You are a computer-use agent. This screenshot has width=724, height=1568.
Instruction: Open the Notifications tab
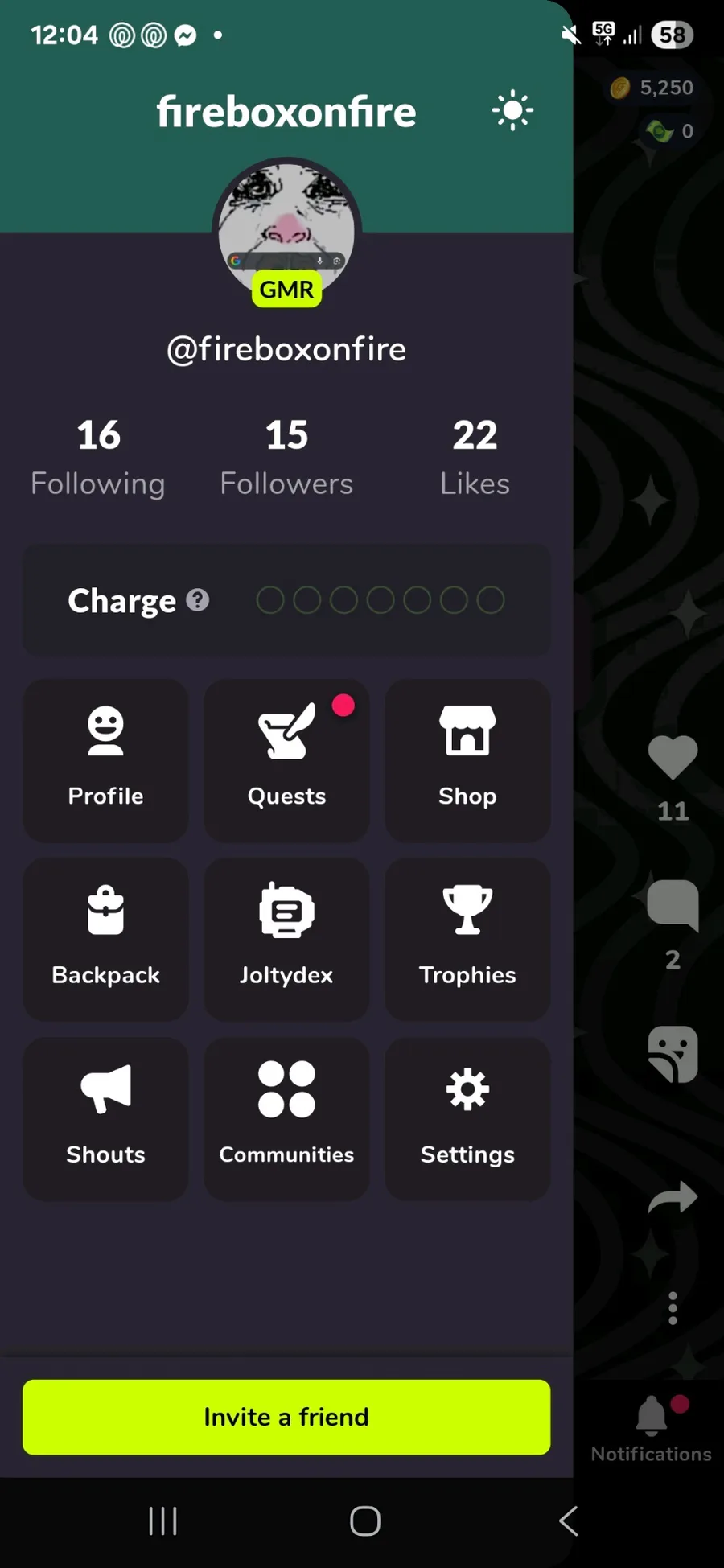click(x=652, y=1430)
